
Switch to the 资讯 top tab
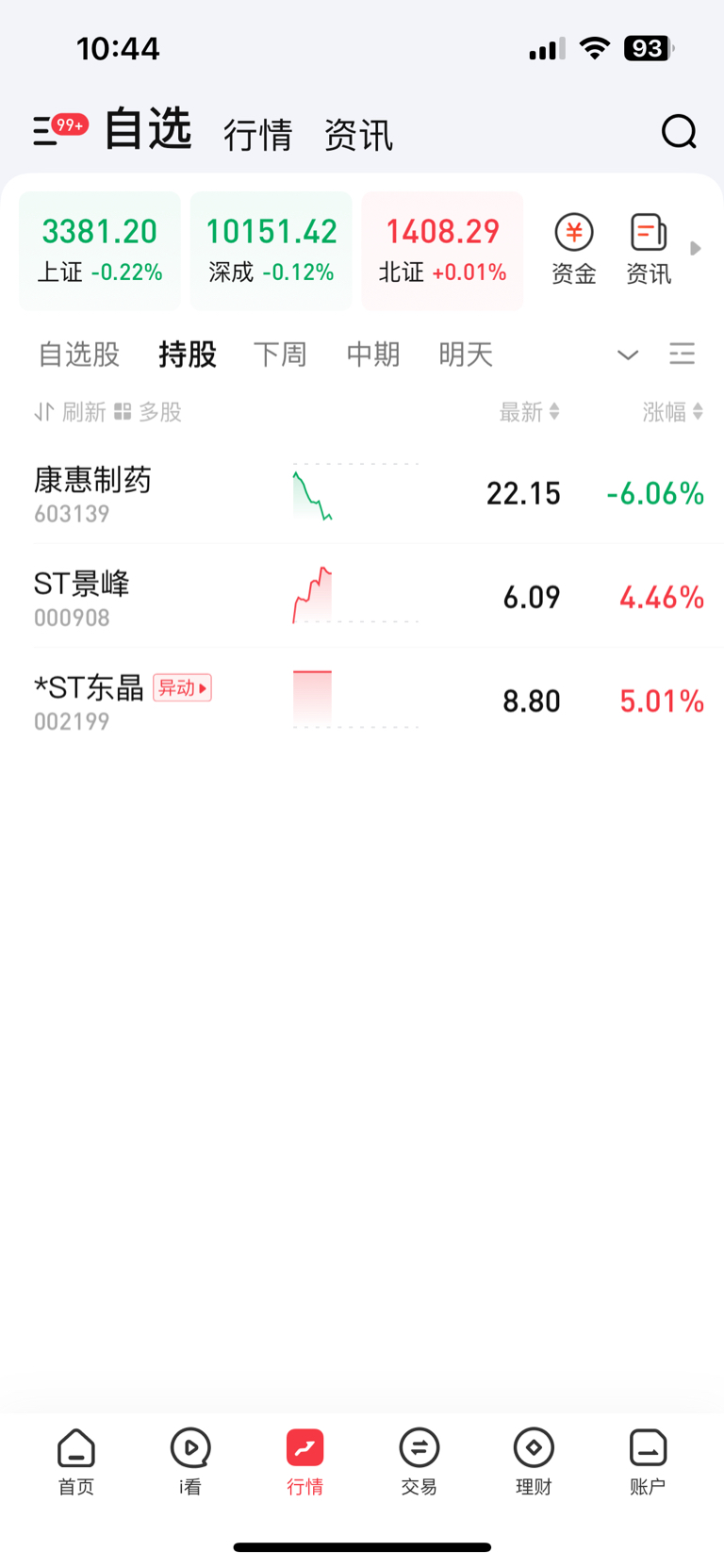(358, 135)
